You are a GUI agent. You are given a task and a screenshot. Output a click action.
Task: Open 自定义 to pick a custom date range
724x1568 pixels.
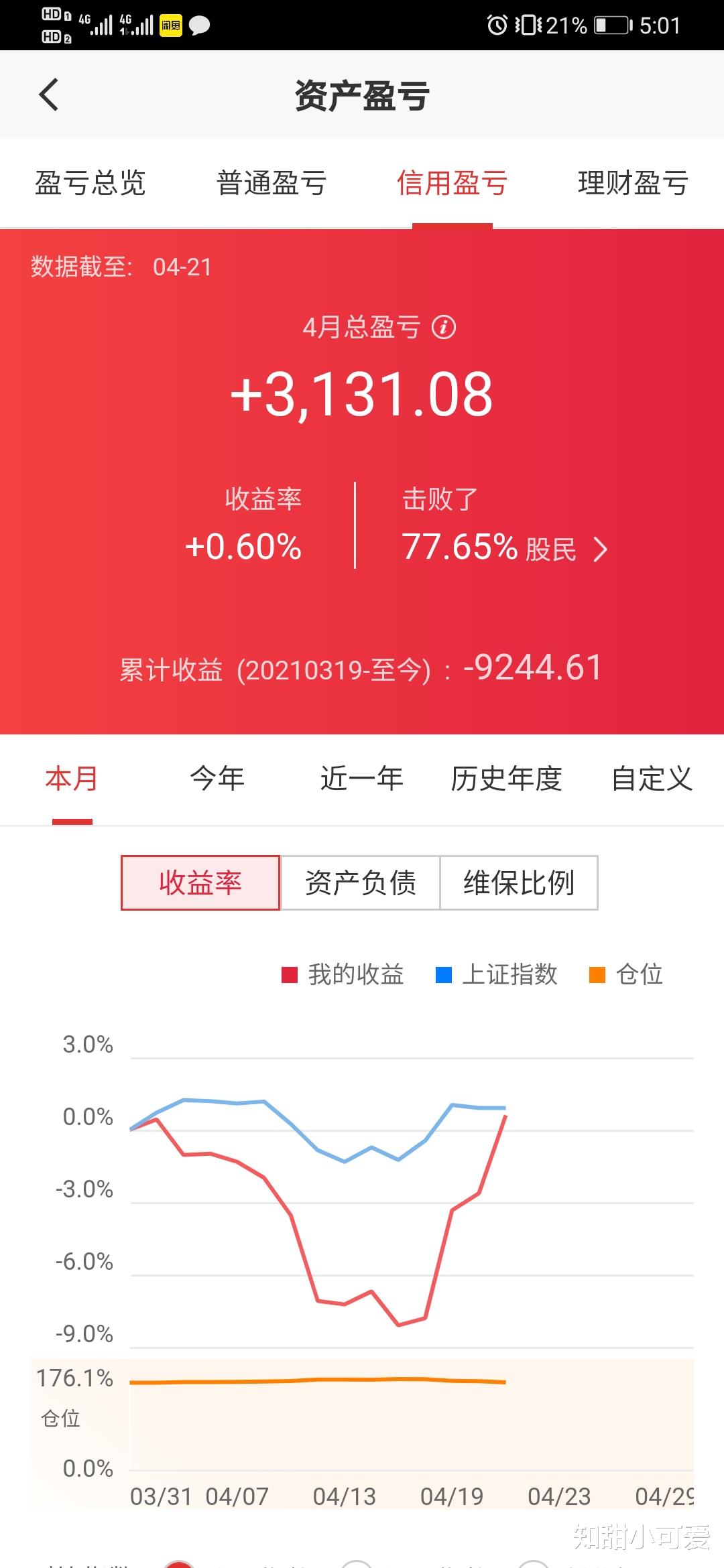[x=651, y=778]
